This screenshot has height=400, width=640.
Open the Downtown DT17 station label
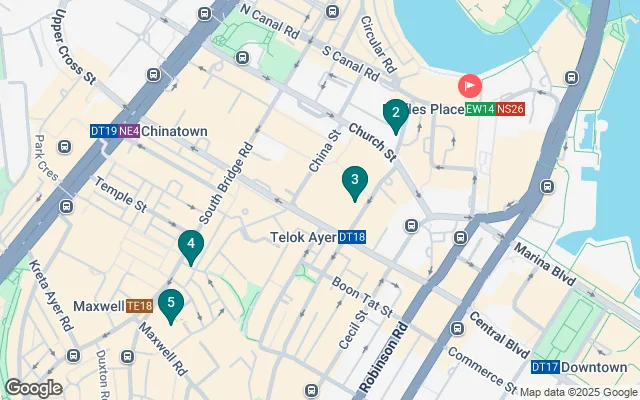(x=578, y=367)
